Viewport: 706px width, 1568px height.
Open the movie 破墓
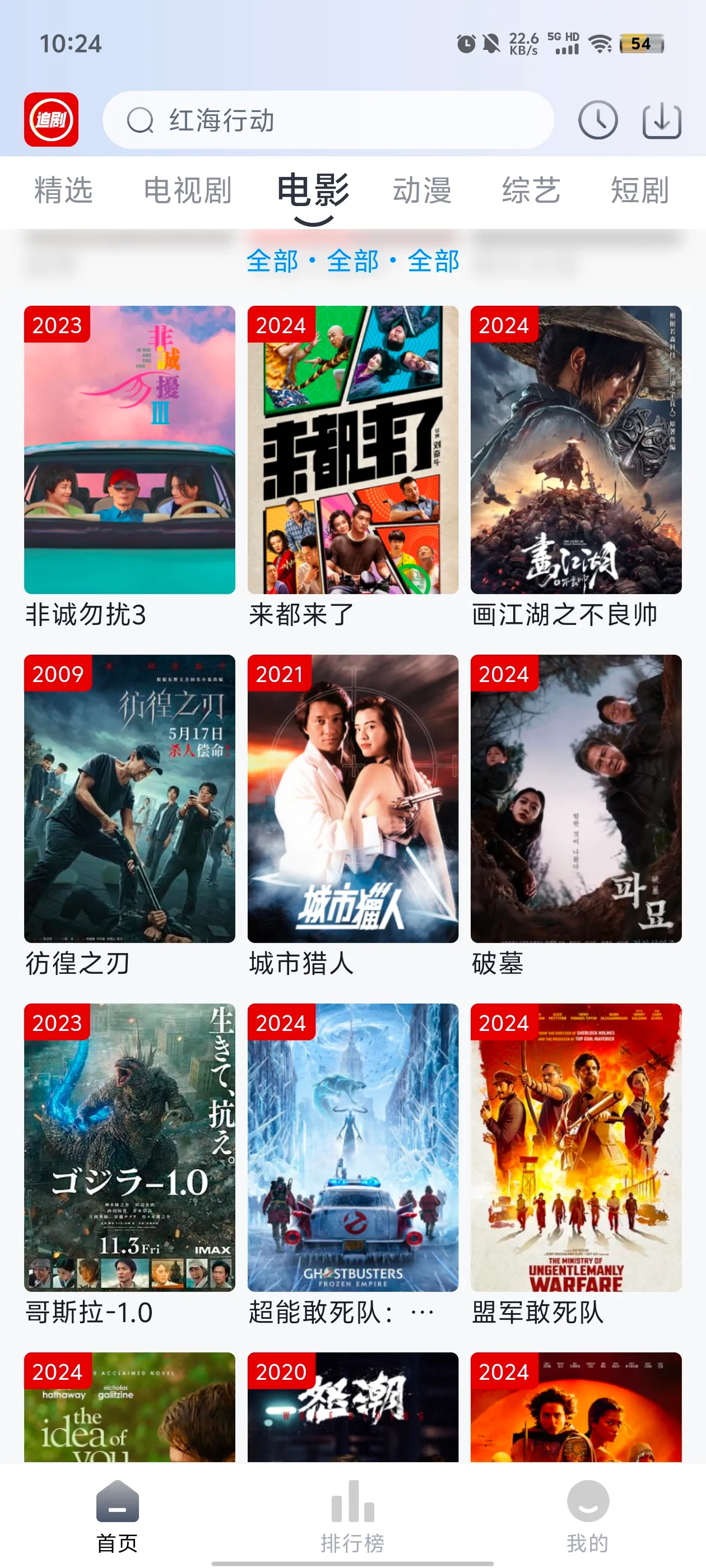coord(575,799)
